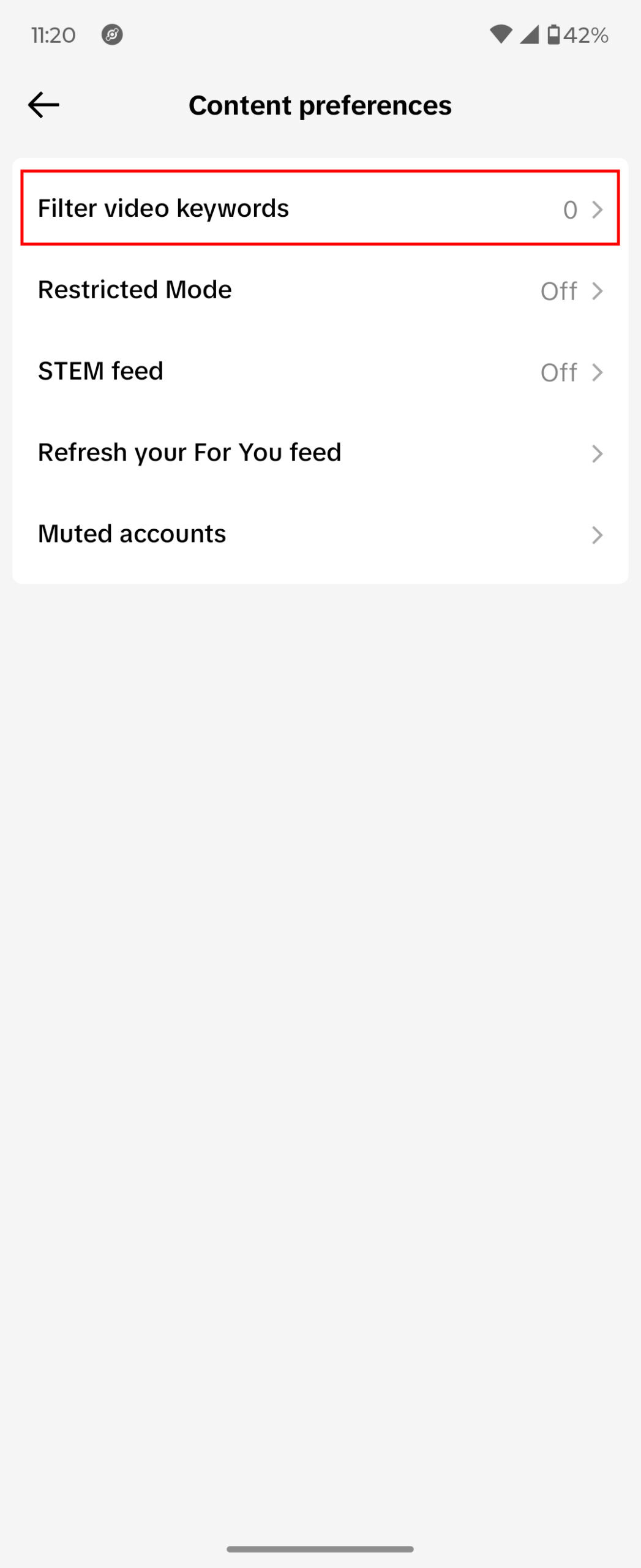Screen dimensions: 641x1568
Task: View Muted accounts list
Action: [x=320, y=534]
